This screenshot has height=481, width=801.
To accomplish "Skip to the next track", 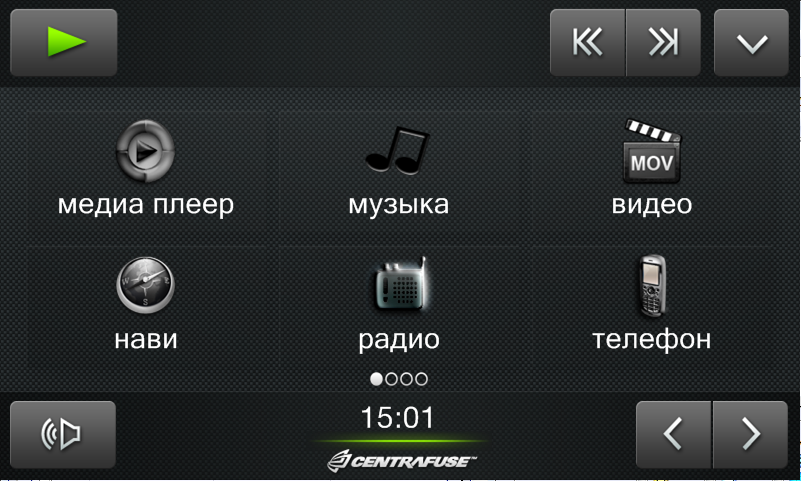I will pos(663,43).
